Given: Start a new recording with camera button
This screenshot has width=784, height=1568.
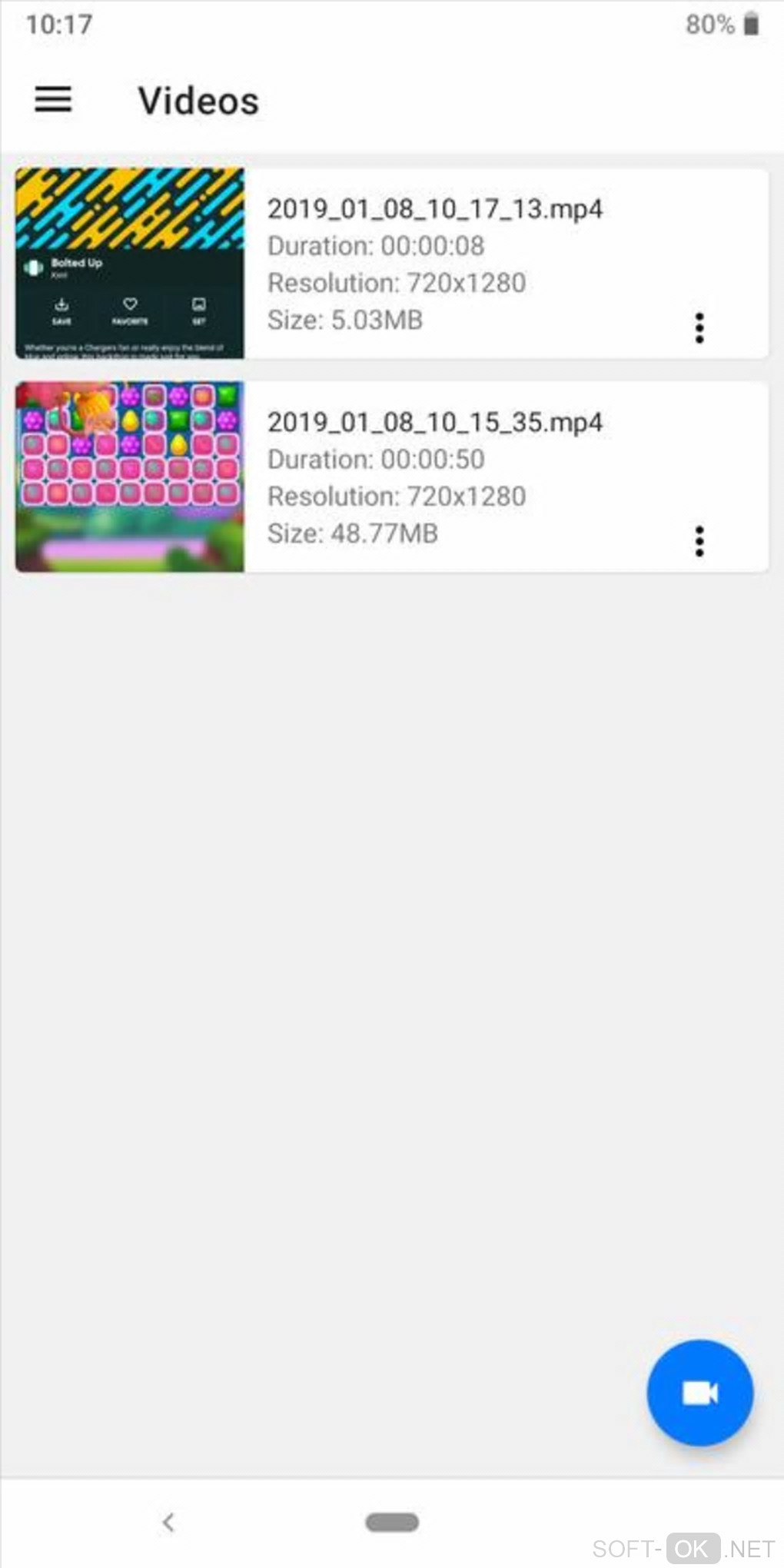Looking at the screenshot, I should (x=699, y=1392).
